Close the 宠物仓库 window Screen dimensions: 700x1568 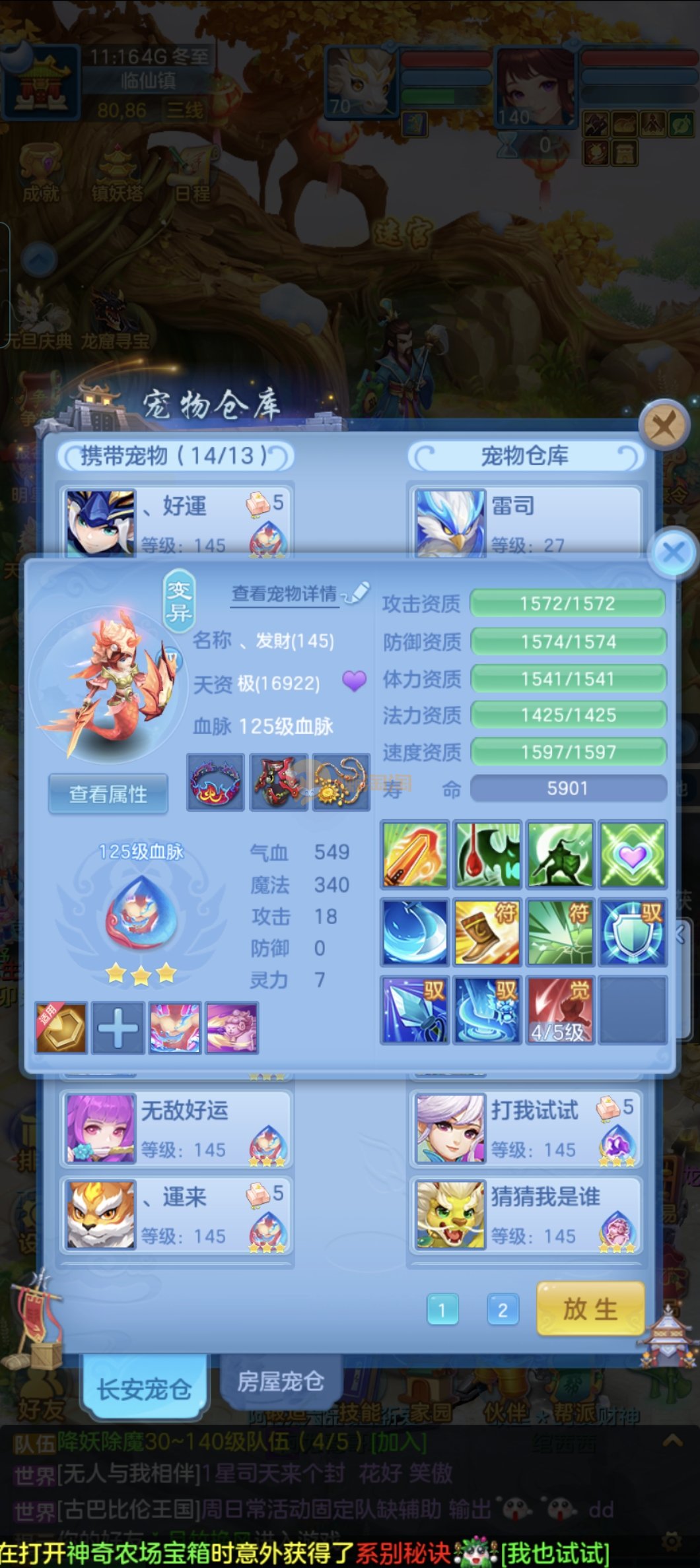(663, 426)
